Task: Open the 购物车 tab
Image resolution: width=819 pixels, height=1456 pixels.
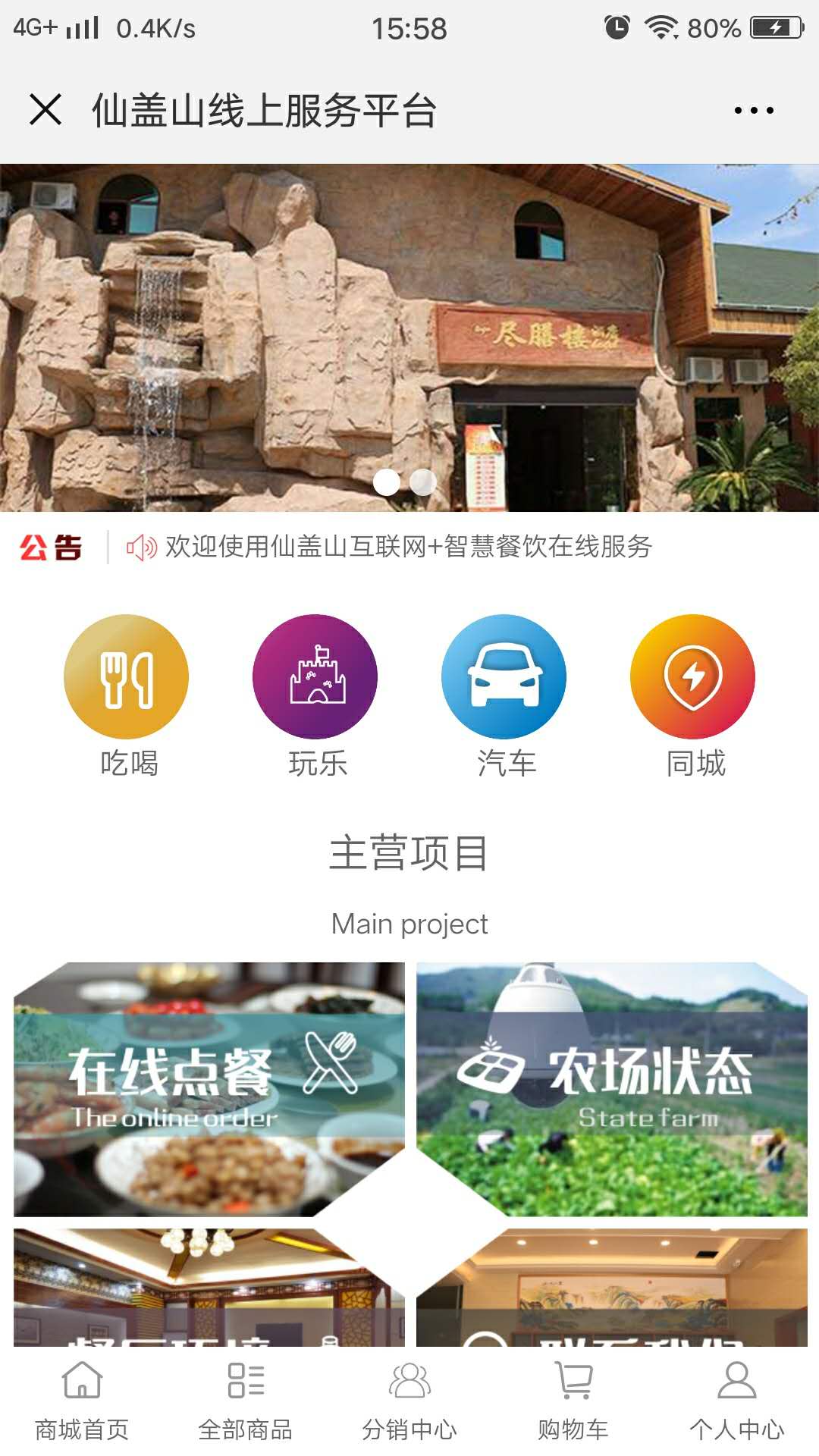Action: tap(573, 1401)
